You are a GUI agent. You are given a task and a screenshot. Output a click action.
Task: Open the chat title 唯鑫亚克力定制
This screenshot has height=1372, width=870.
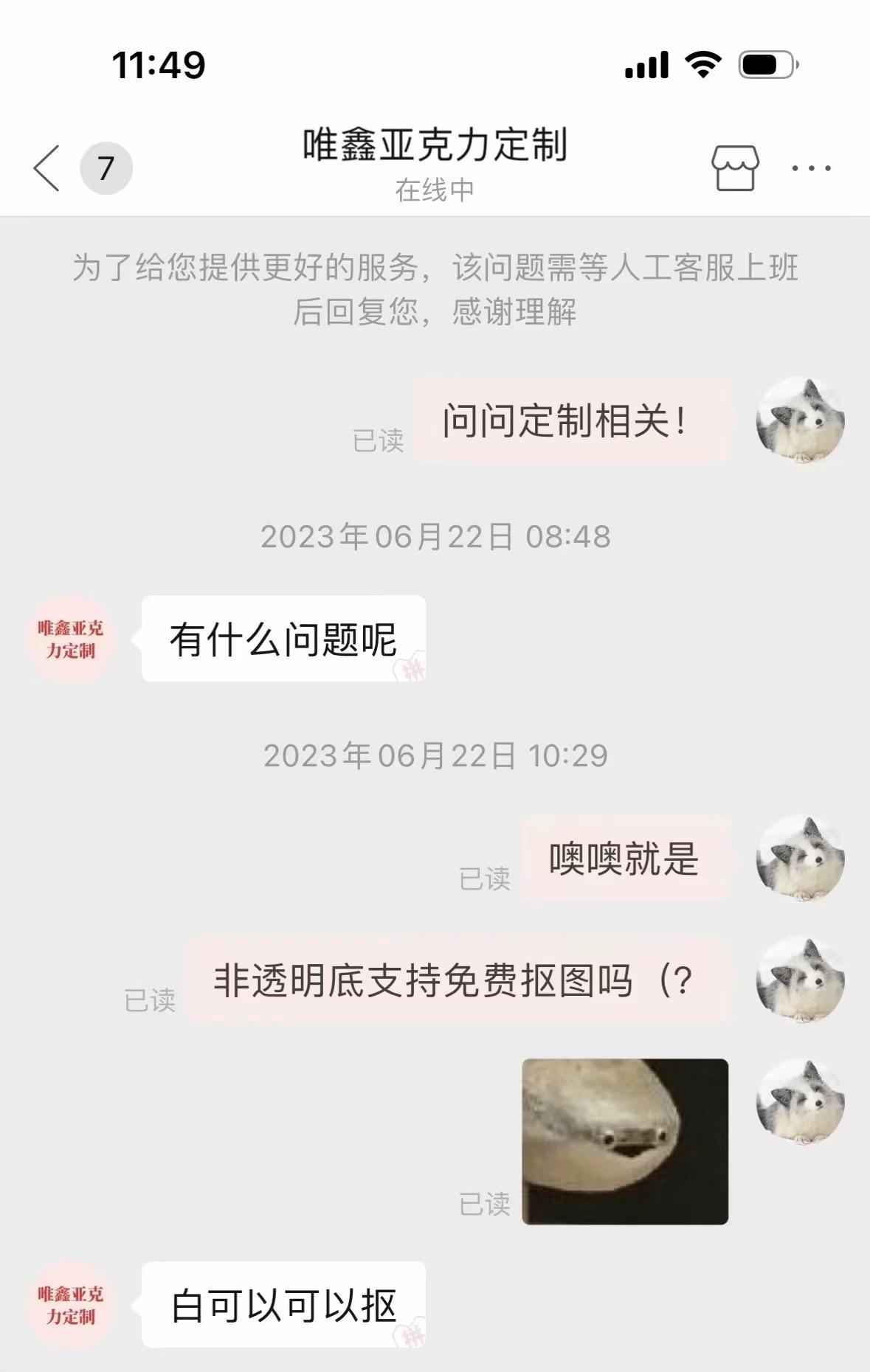click(x=435, y=145)
